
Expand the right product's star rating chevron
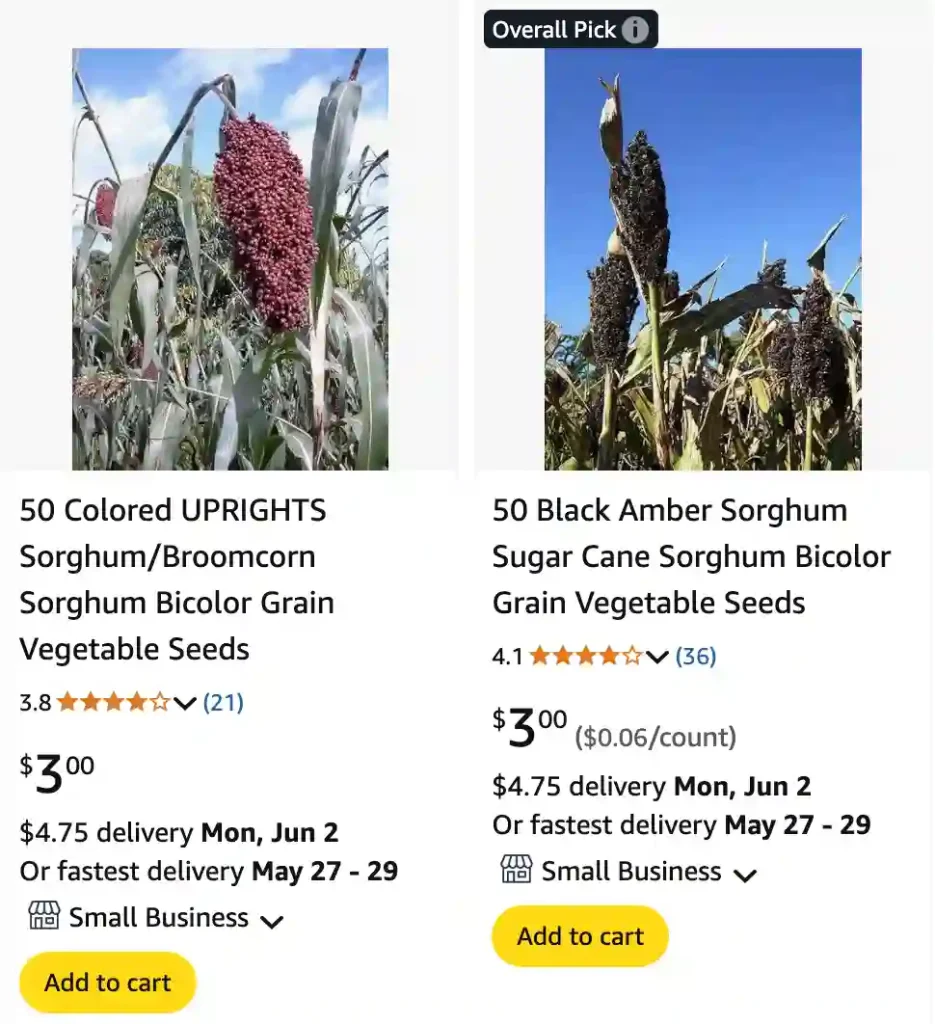[x=657, y=657]
